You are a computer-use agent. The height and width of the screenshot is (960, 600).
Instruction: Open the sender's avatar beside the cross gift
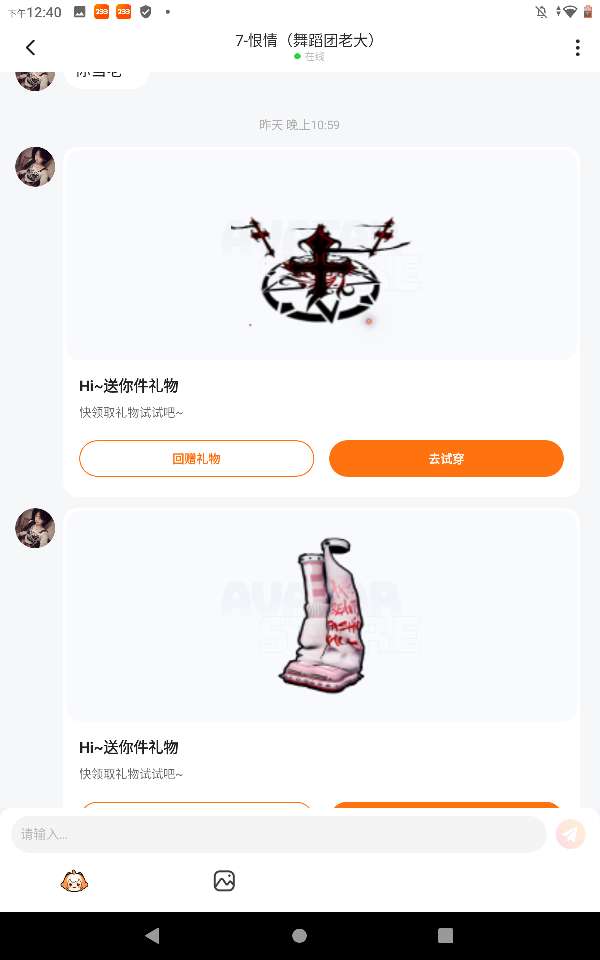pos(35,166)
